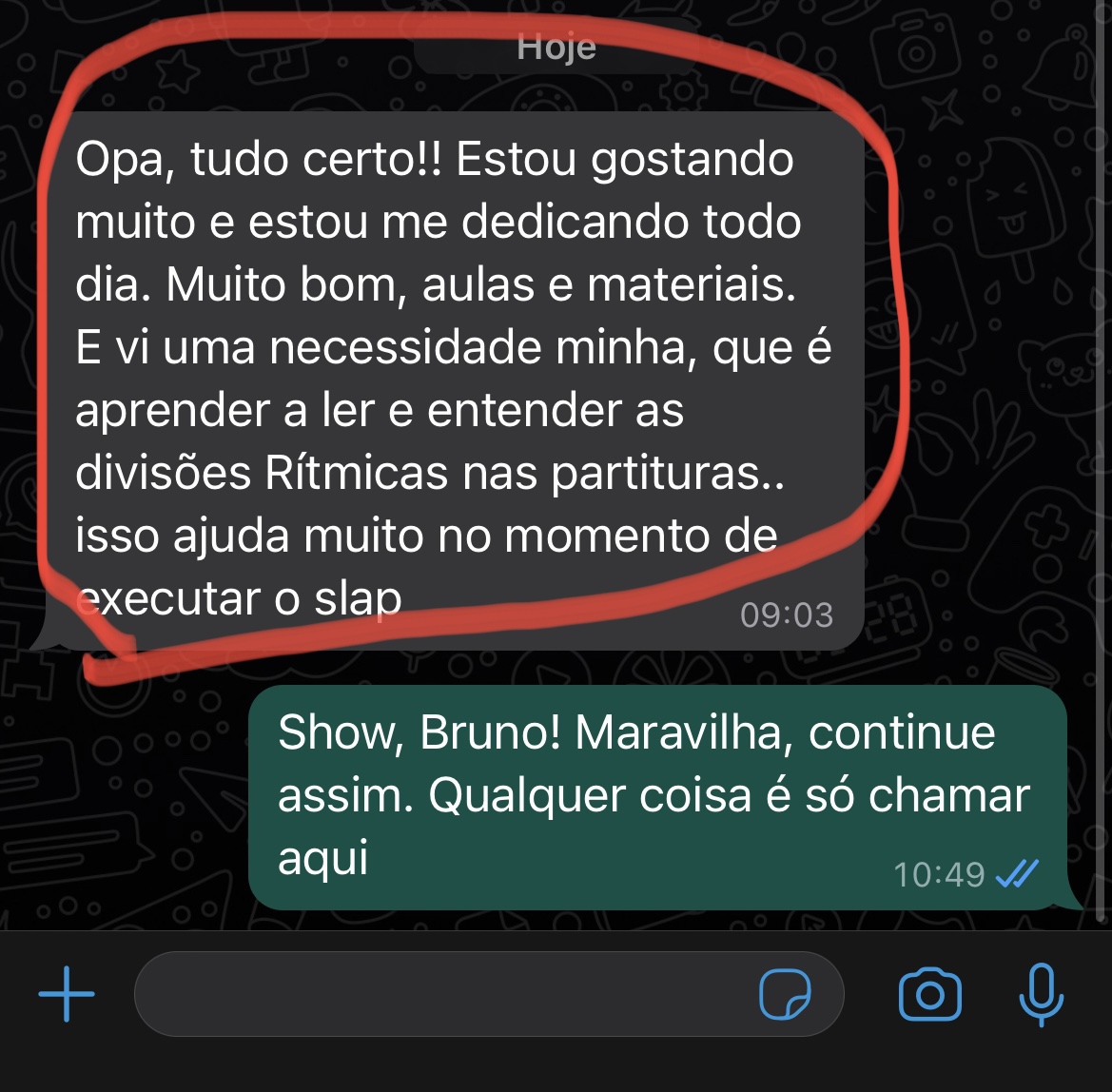Viewport: 1112px width, 1092px height.
Task: Open the camera to take a photo
Action: [929, 994]
